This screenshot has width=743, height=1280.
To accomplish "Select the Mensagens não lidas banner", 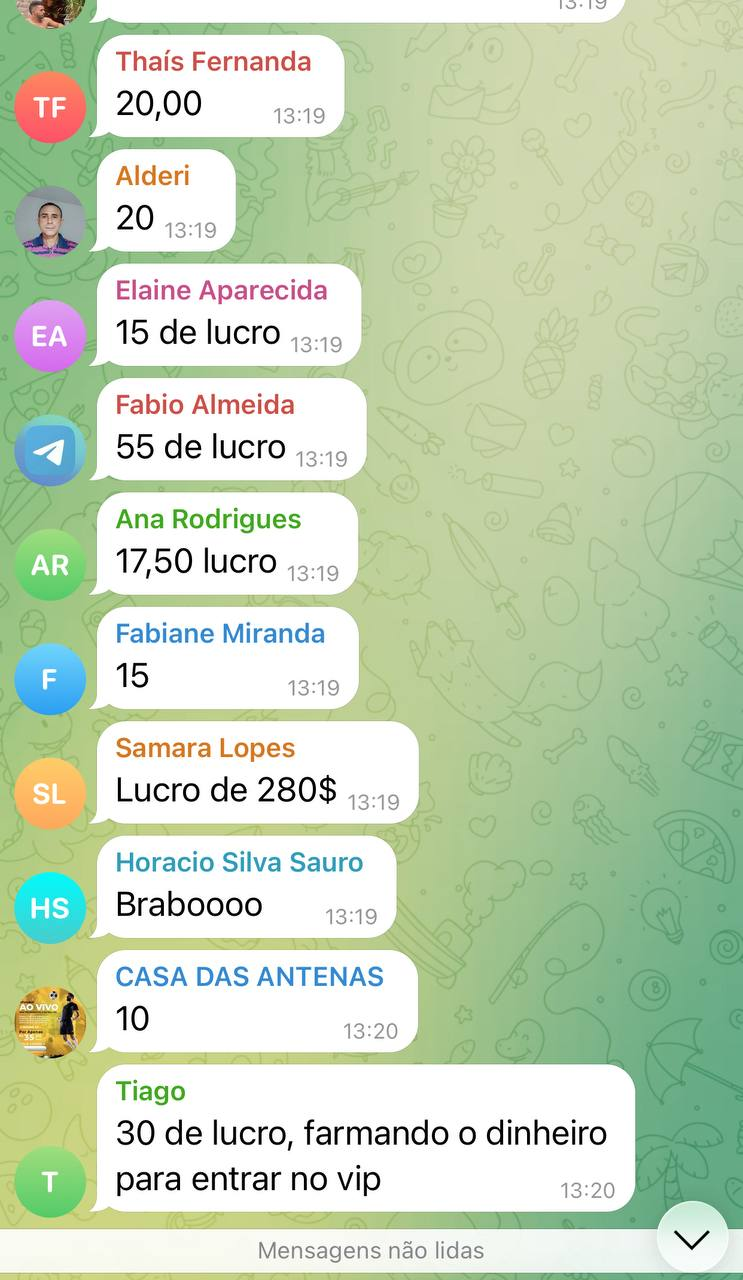I will (371, 1249).
